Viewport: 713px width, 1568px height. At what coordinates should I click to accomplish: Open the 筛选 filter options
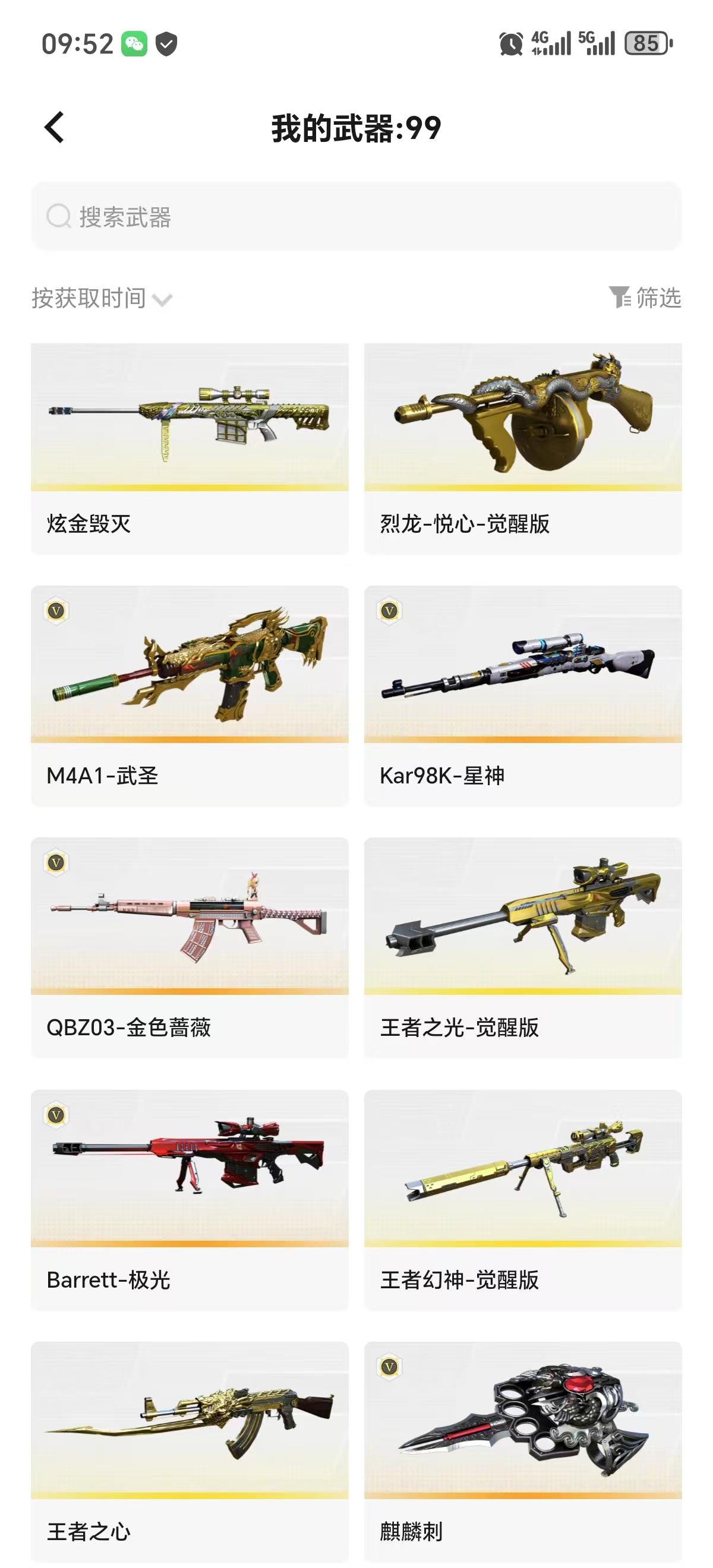(645, 298)
